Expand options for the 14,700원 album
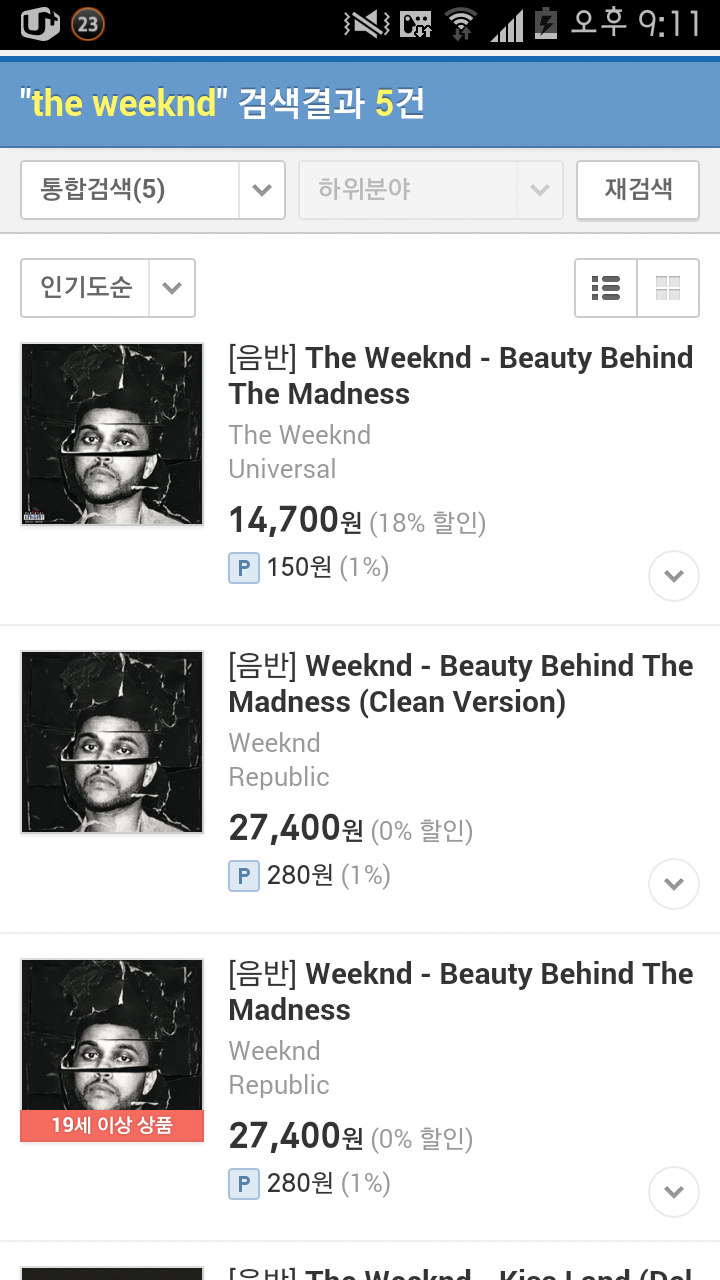720x1280 pixels. point(674,576)
